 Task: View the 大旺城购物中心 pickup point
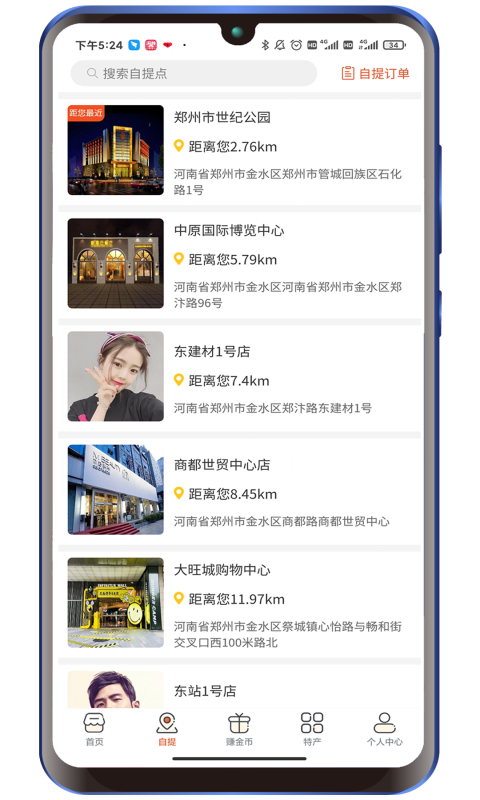pyautogui.click(x=239, y=603)
